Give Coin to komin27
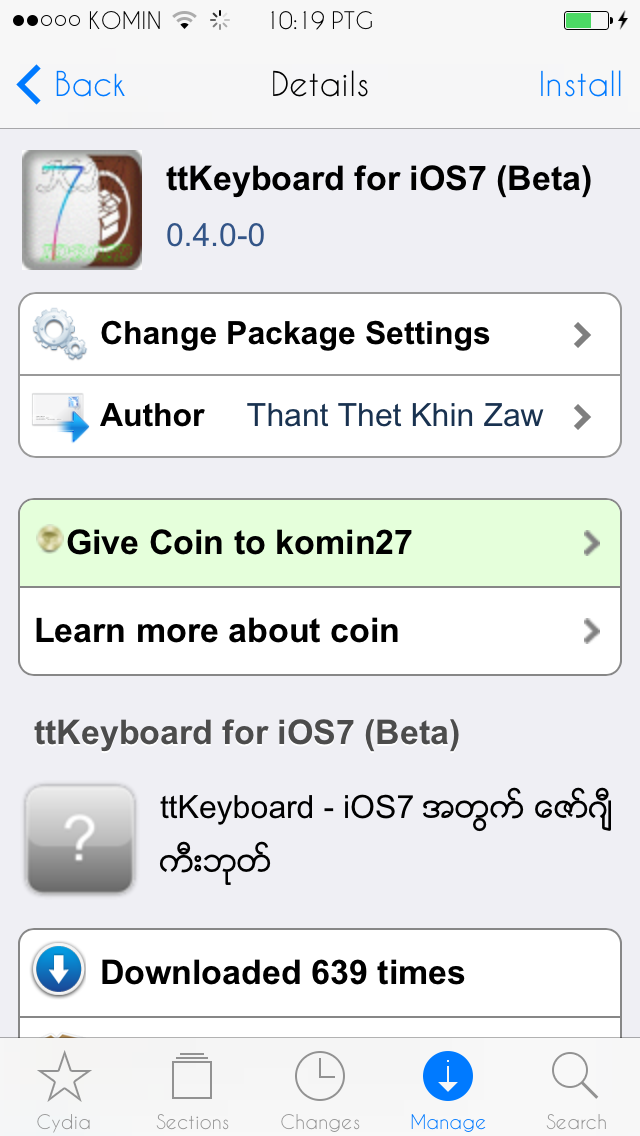The width and height of the screenshot is (640, 1136). tap(320, 543)
